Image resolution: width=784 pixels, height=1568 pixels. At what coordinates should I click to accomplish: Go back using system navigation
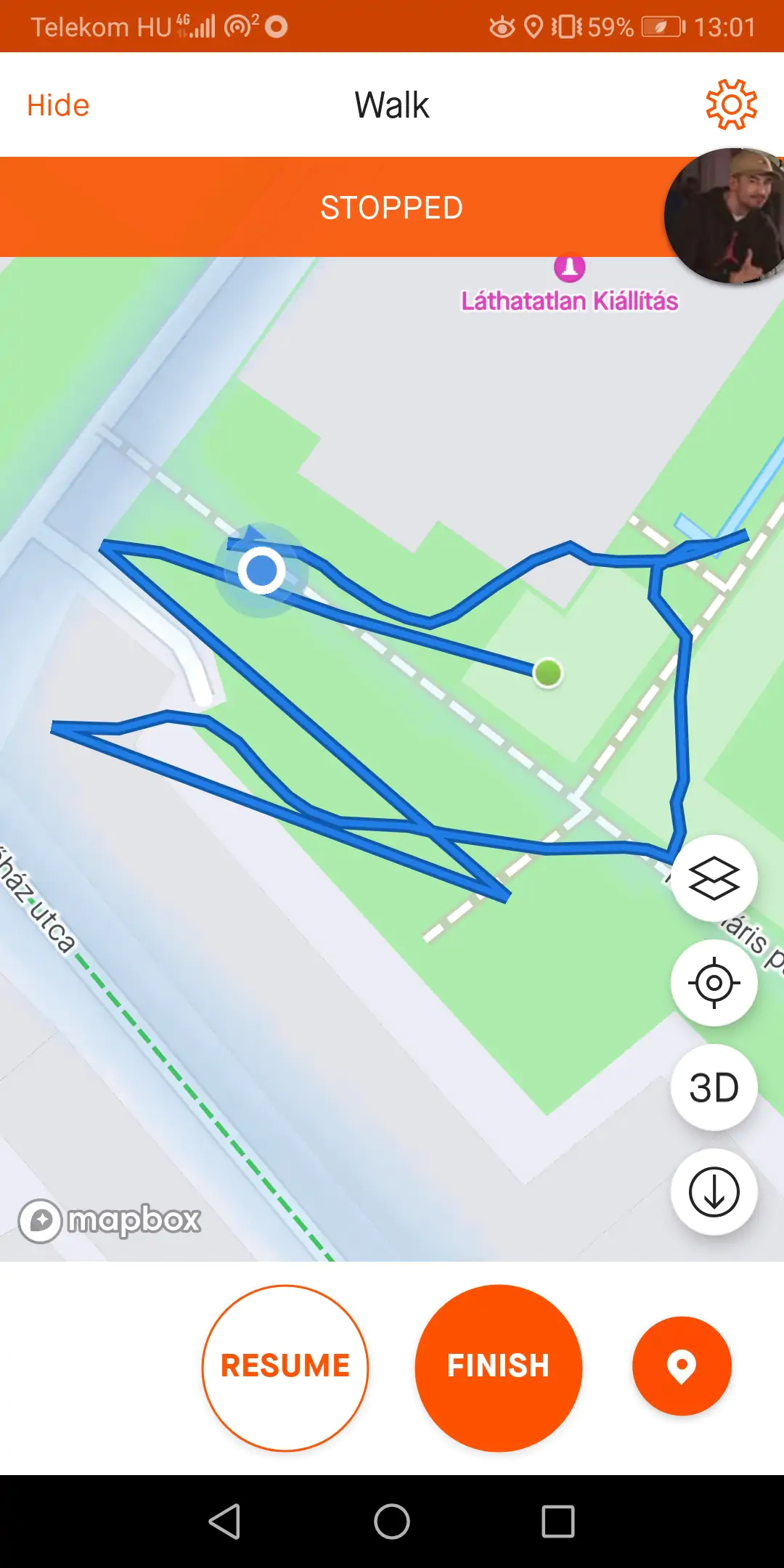pyautogui.click(x=225, y=1522)
